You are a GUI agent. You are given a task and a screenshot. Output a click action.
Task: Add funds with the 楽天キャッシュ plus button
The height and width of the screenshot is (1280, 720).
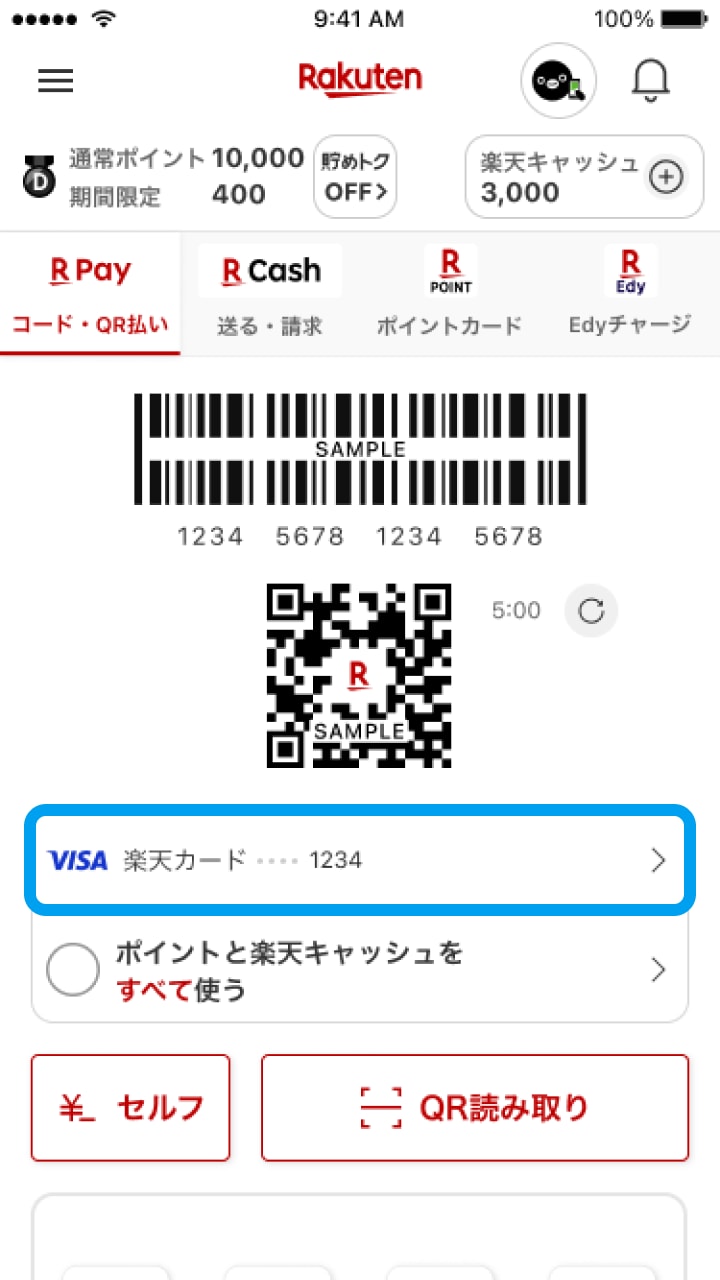(x=666, y=177)
